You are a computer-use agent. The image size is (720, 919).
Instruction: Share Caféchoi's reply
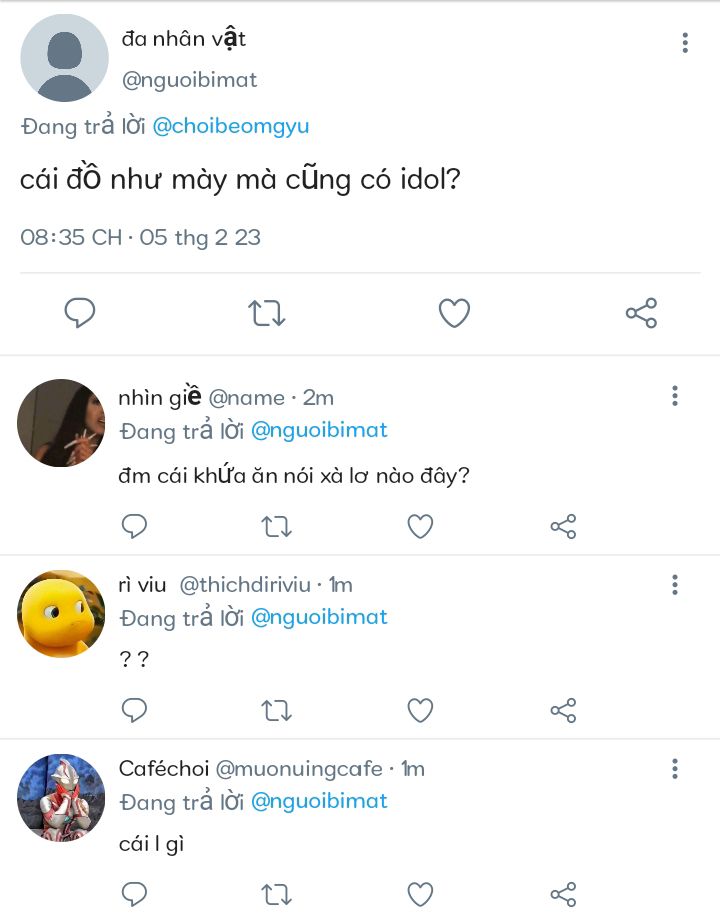click(x=564, y=893)
